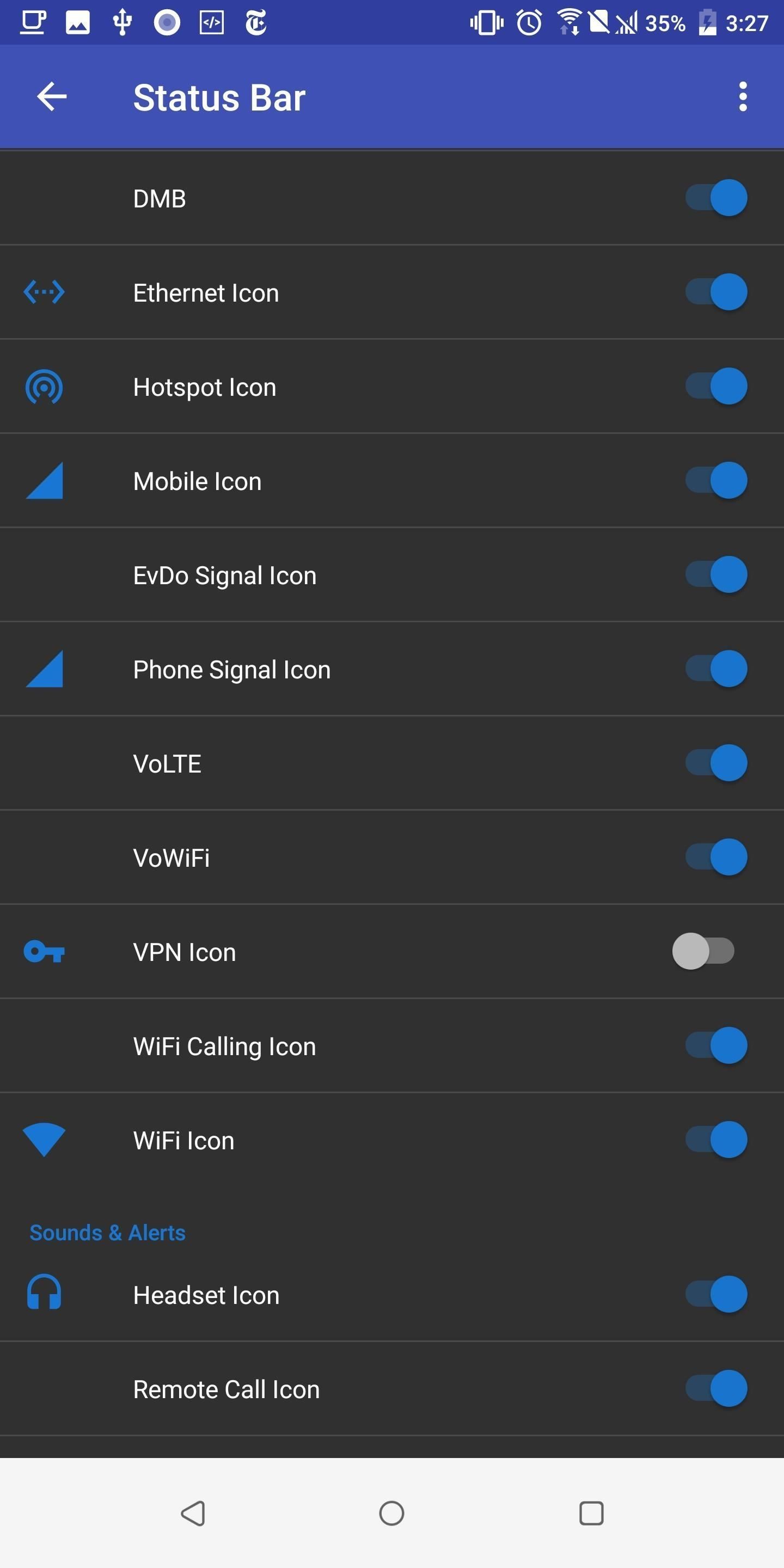Click the Sounds & Alerts section header

(x=107, y=1232)
